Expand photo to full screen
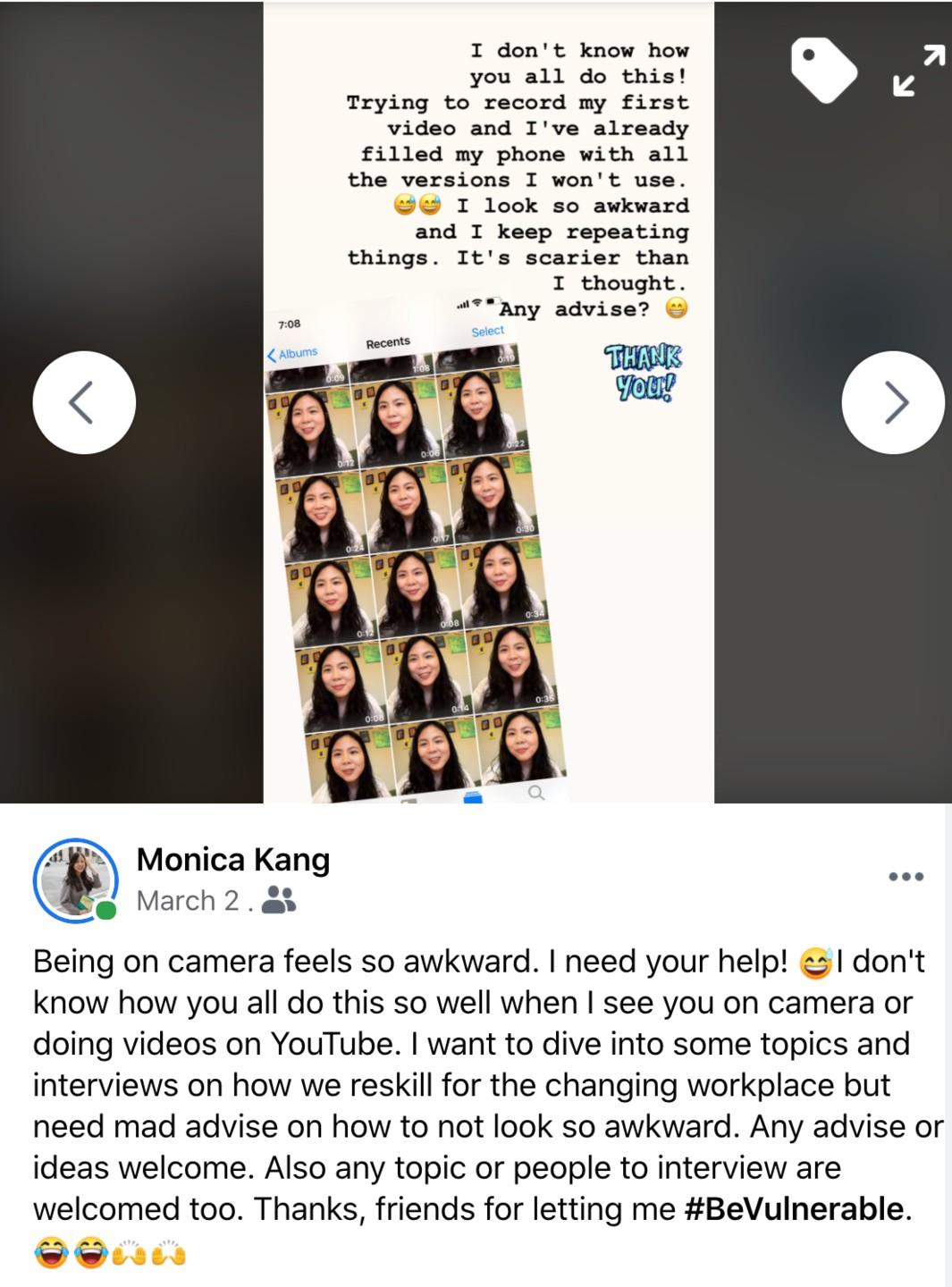Screen dimensions: 952x1287 (919, 70)
